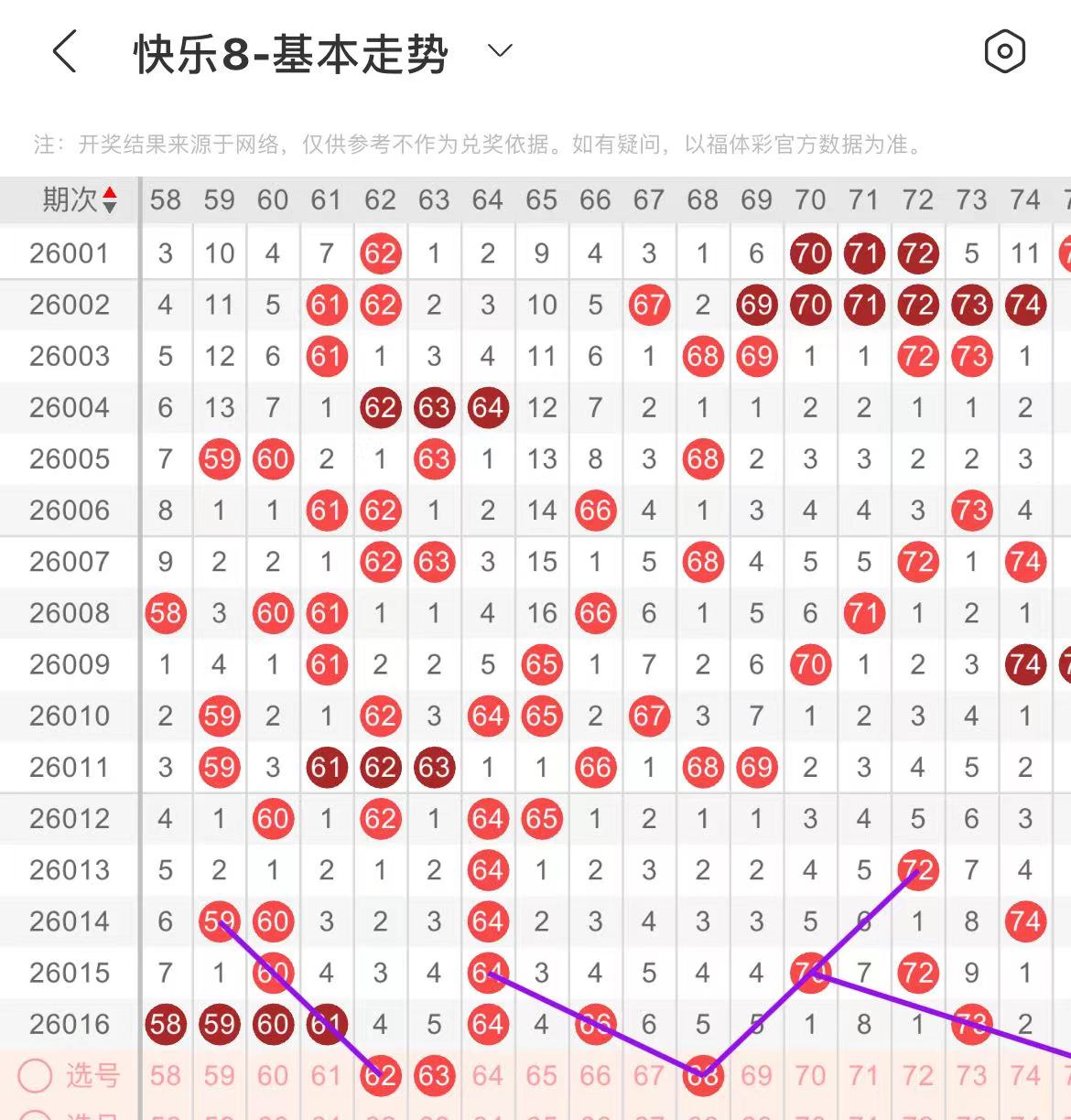
Task: Deselect number 68 in the 选号 row
Action: [x=703, y=1076]
